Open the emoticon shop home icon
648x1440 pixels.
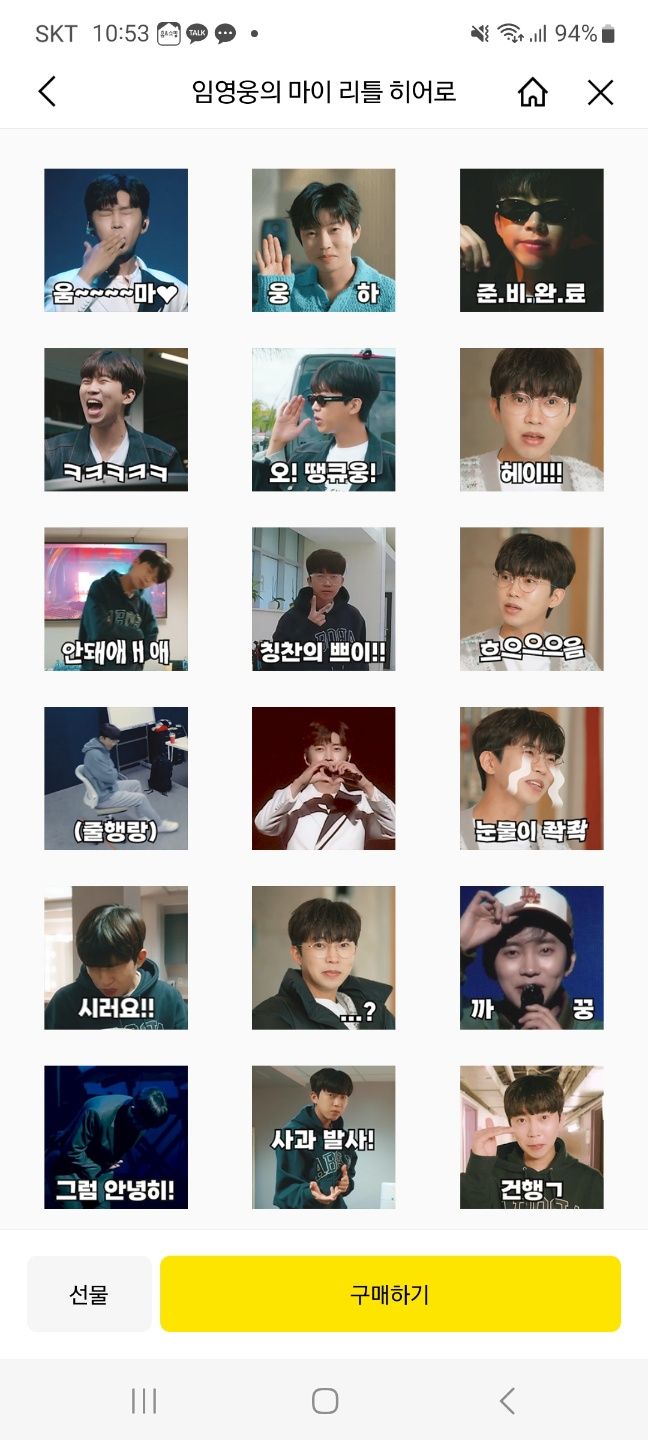point(533,93)
